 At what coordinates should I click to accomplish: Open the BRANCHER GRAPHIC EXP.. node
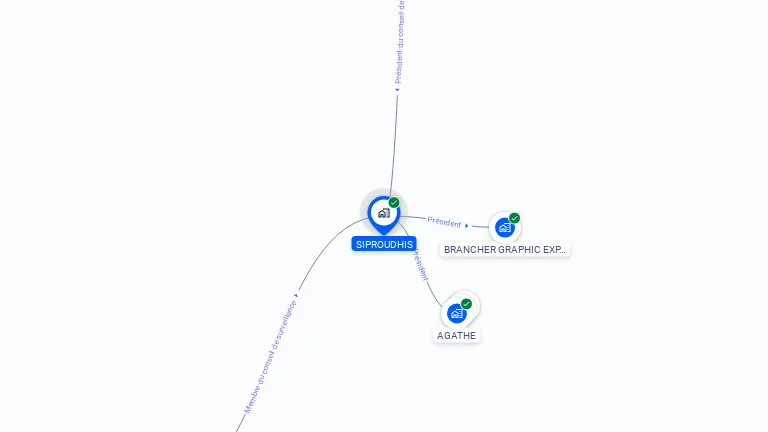coord(505,228)
